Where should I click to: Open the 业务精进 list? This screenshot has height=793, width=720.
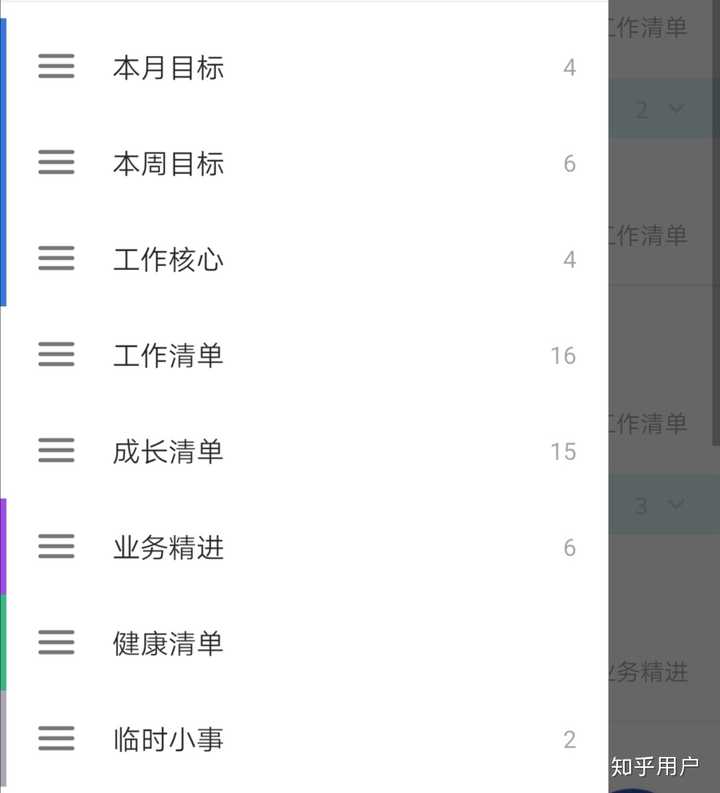coord(168,548)
